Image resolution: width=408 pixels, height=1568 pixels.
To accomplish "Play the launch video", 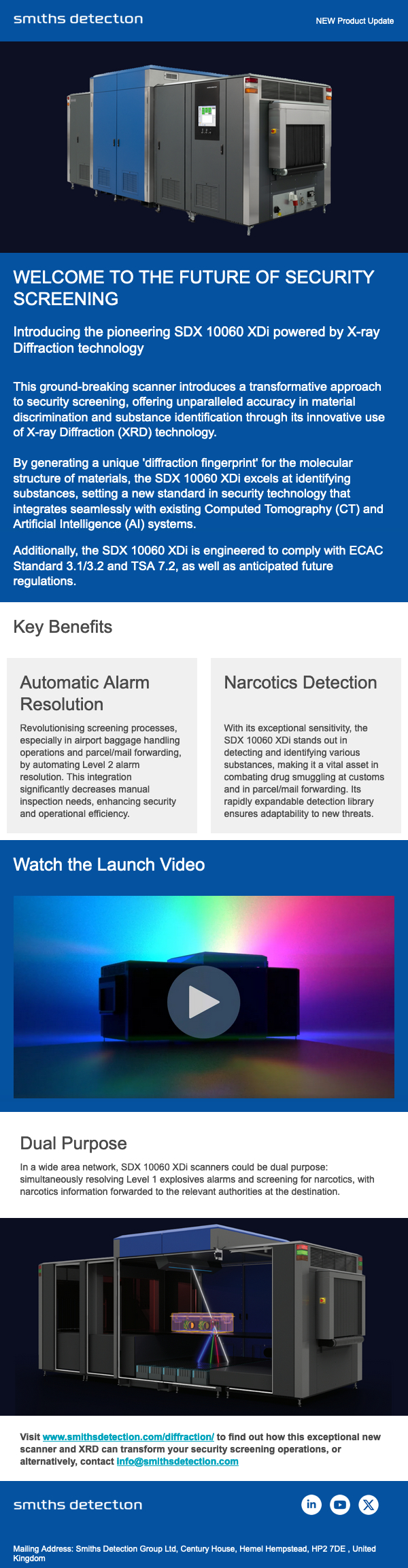I will pyautogui.click(x=203, y=1001).
